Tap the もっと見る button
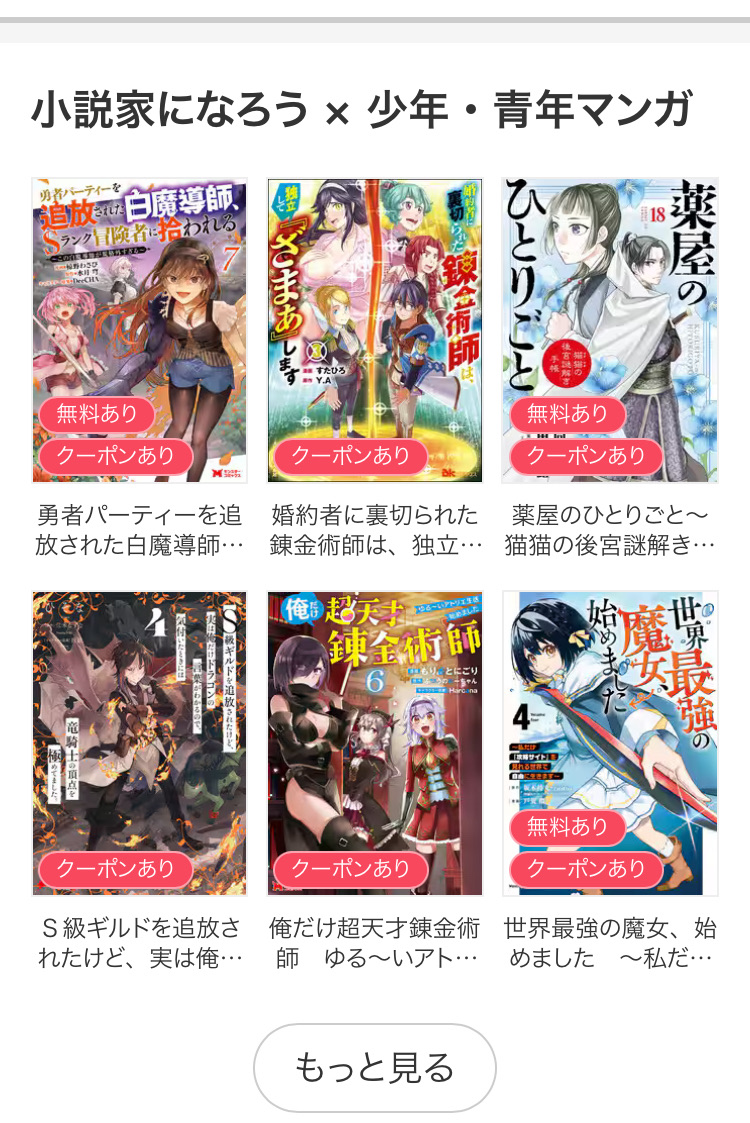Screen dimensions: 750x1123 [x=374, y=1067]
